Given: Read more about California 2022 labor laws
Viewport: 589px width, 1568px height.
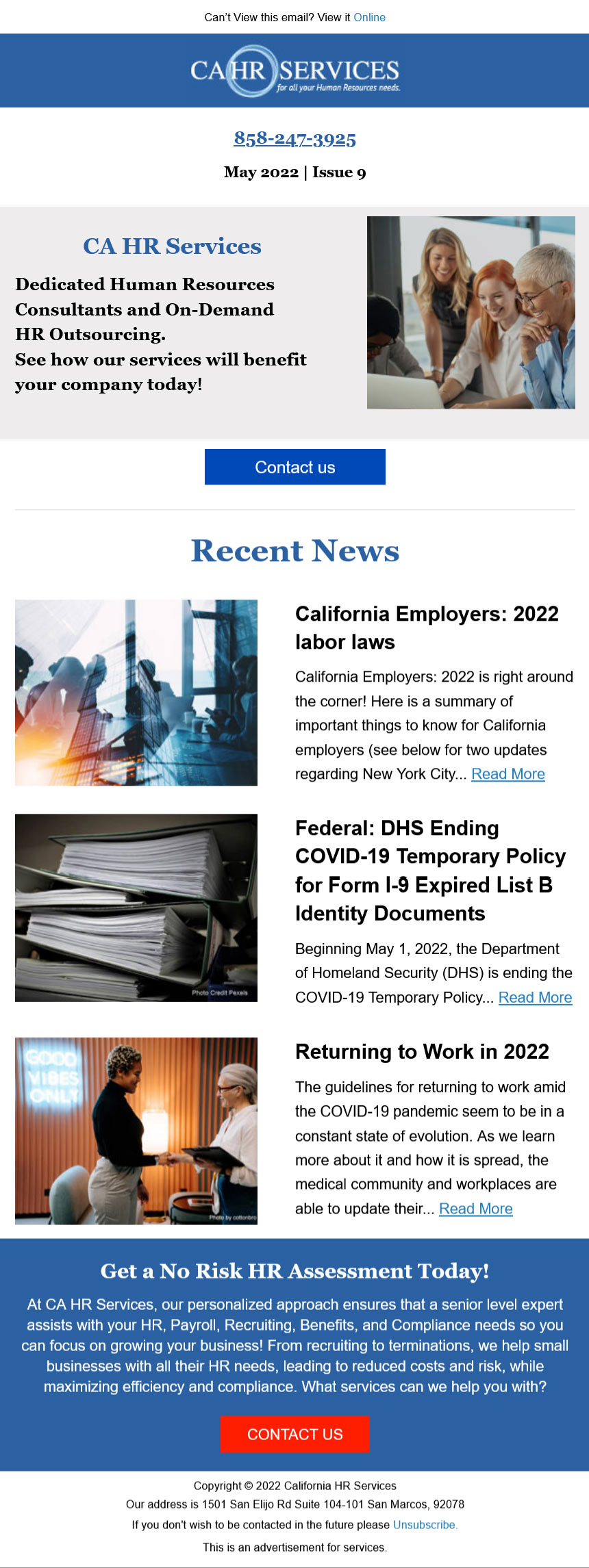Looking at the screenshot, I should [507, 774].
